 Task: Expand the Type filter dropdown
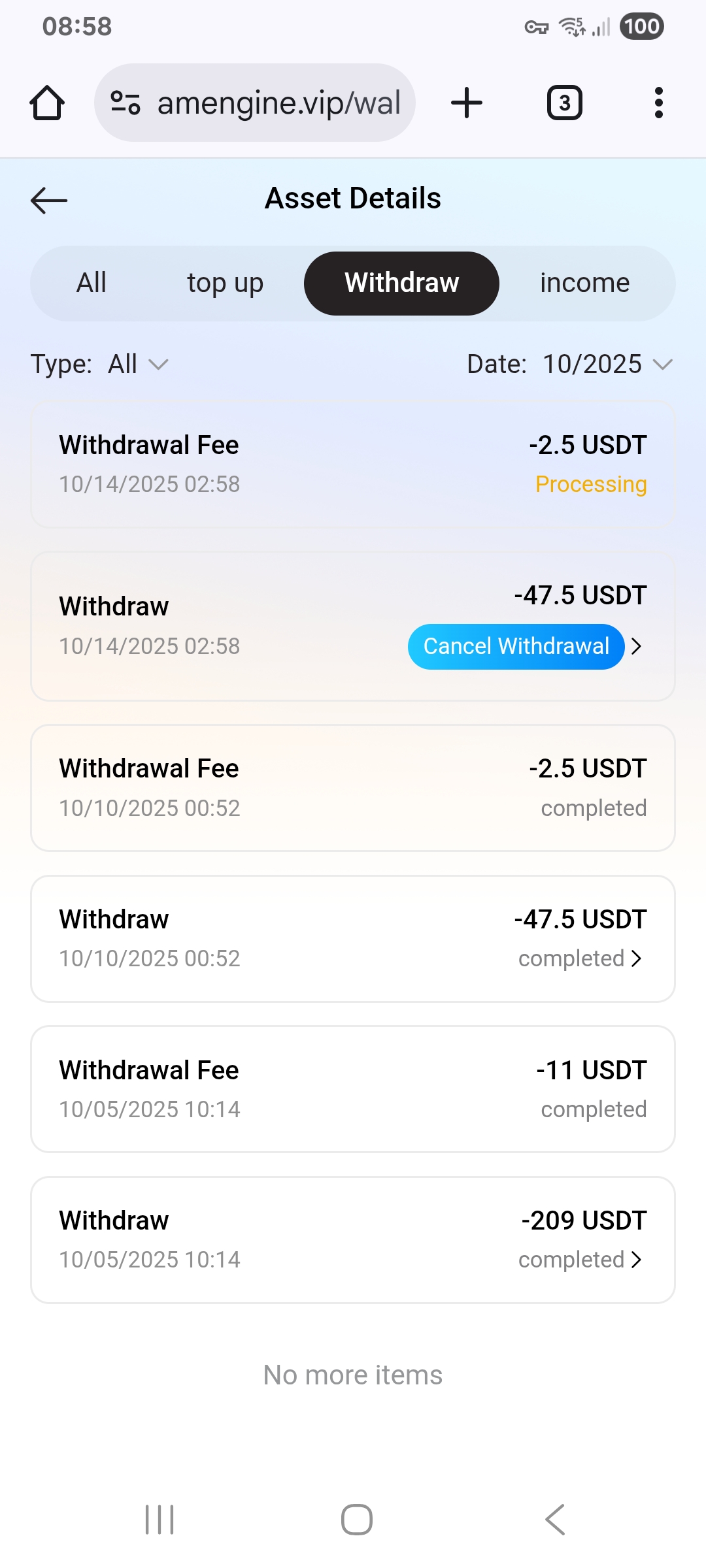138,364
